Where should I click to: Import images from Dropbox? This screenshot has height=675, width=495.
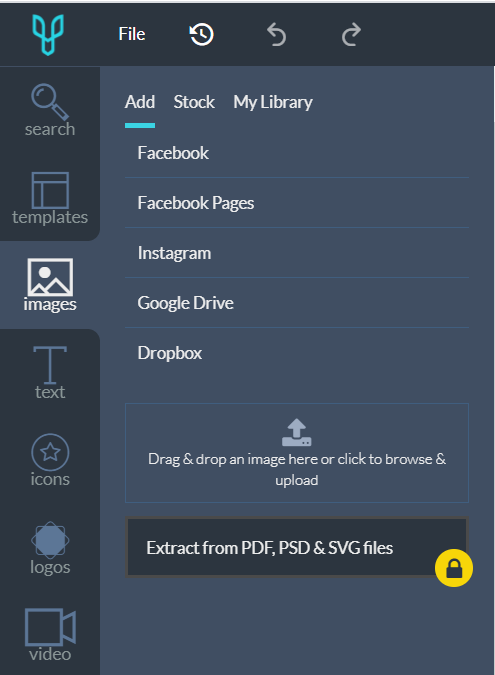(297, 353)
